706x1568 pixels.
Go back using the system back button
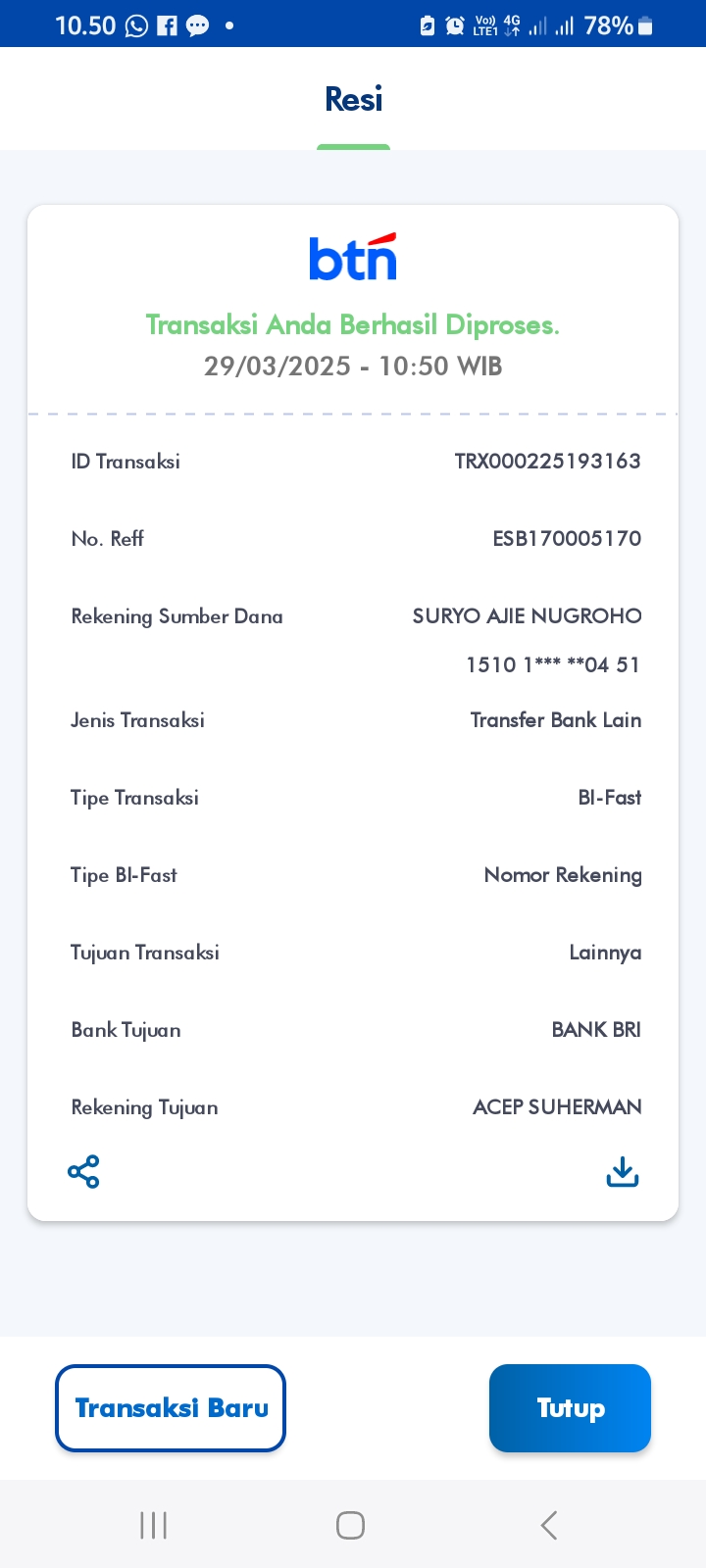click(x=549, y=1525)
